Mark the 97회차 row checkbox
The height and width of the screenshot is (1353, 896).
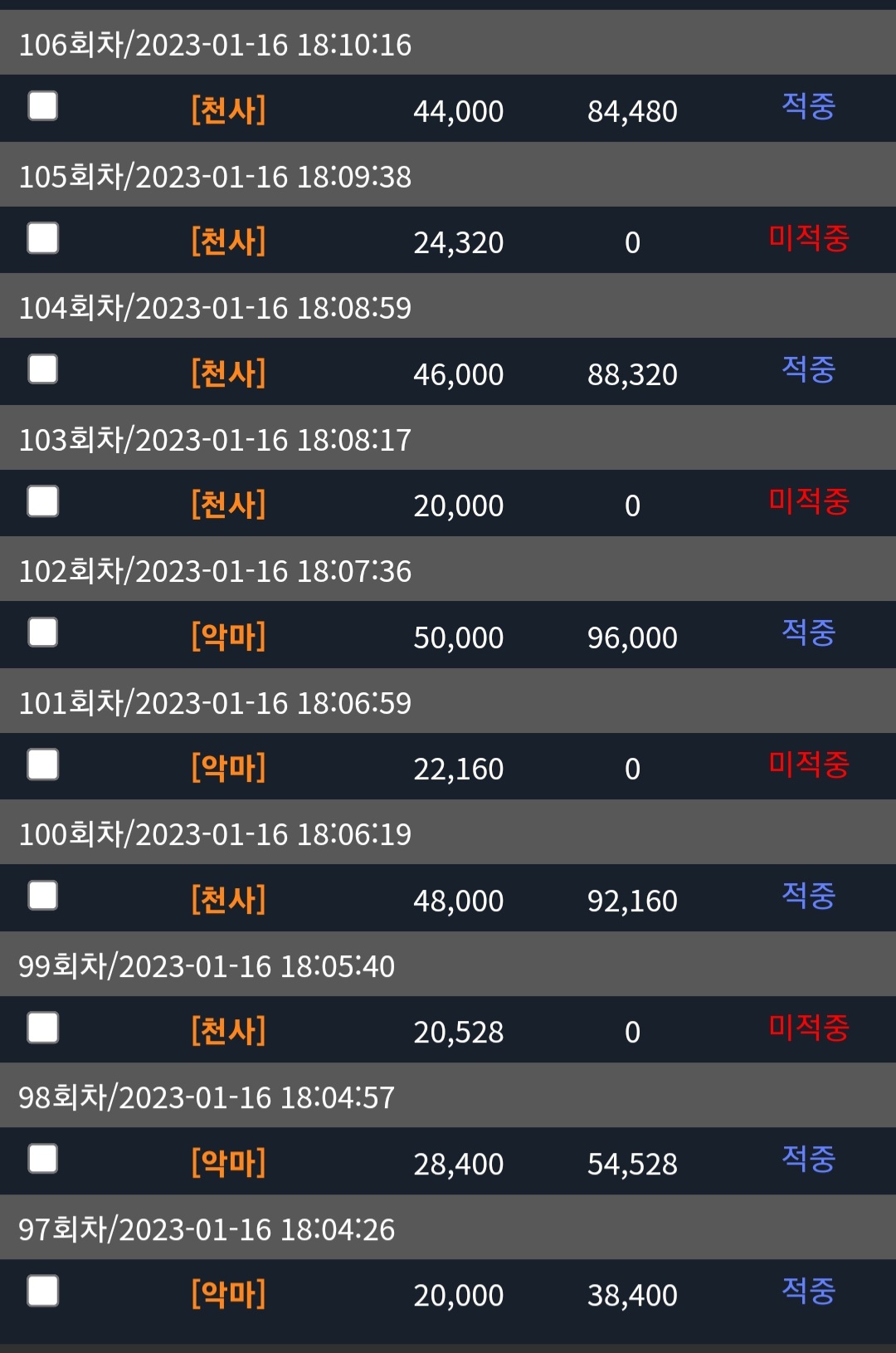tap(43, 1291)
